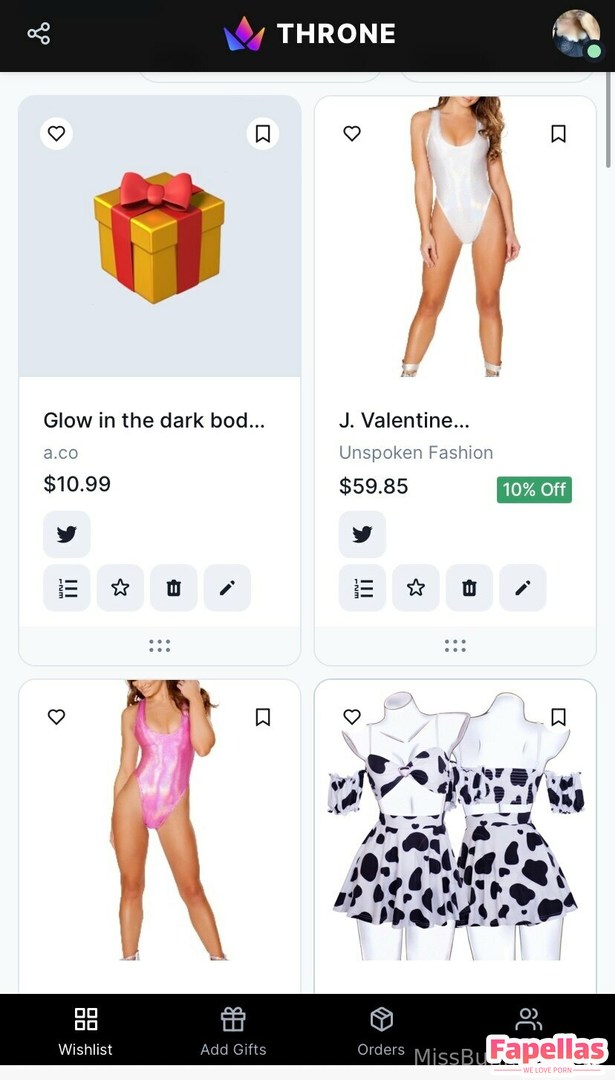Open the share icon in header

[x=39, y=34]
